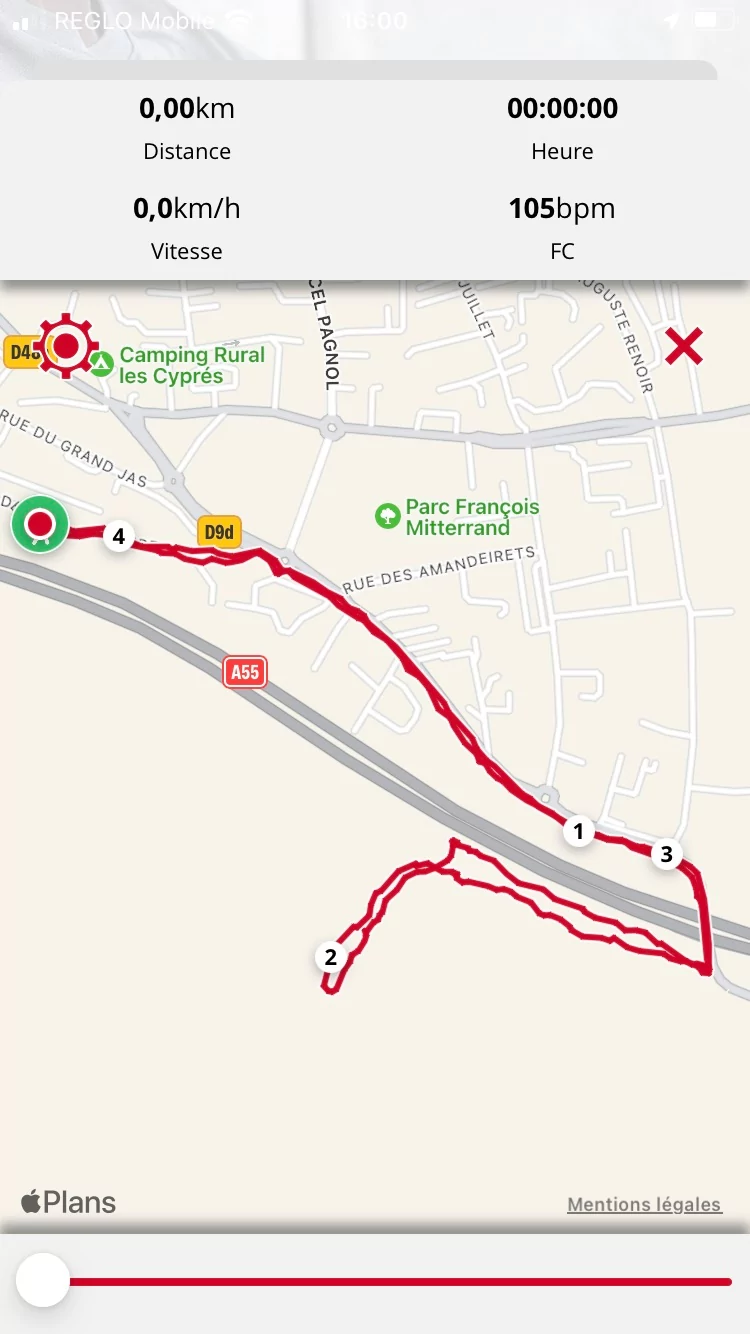Select kilometer marker 2 on the route
750x1334 pixels.
(x=331, y=957)
